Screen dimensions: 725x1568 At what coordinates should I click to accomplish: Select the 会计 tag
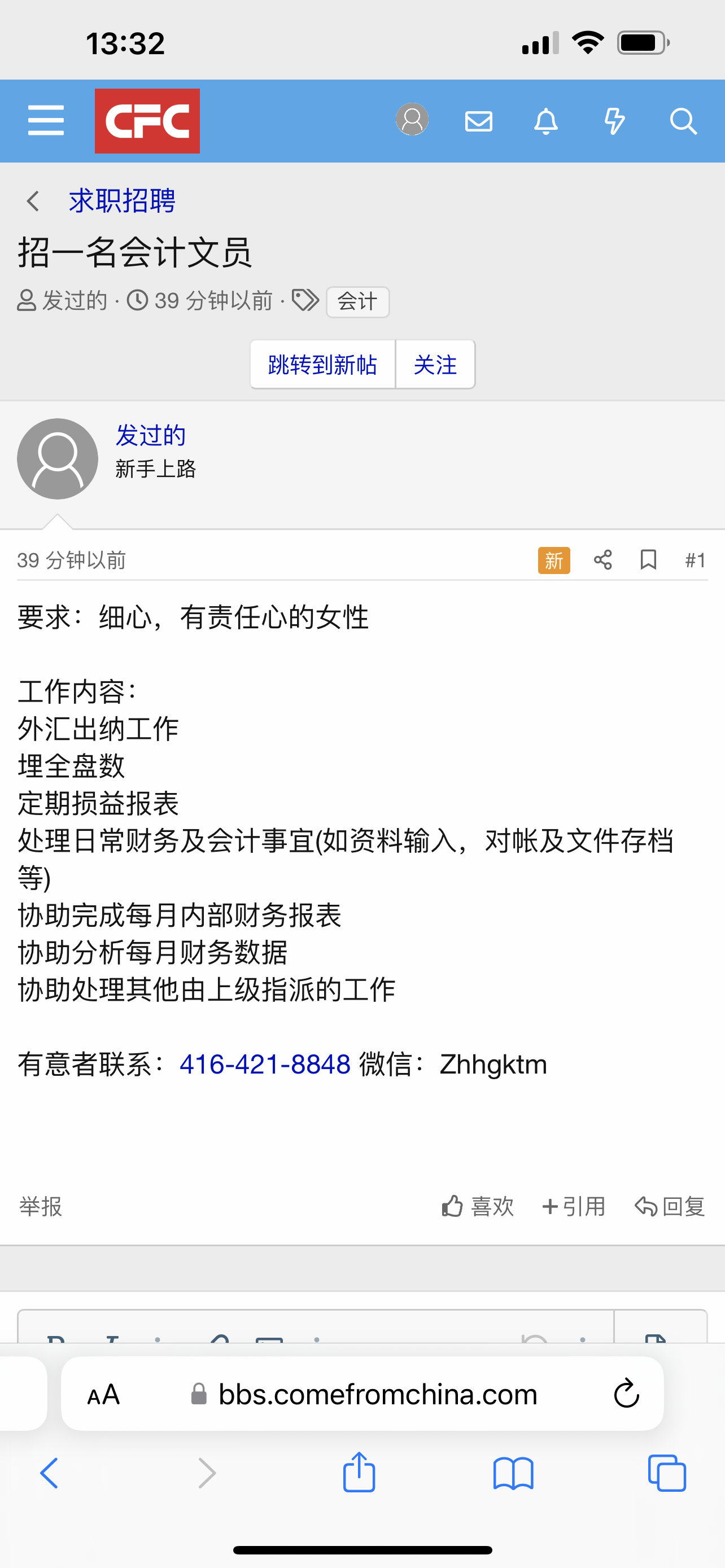[x=357, y=301]
